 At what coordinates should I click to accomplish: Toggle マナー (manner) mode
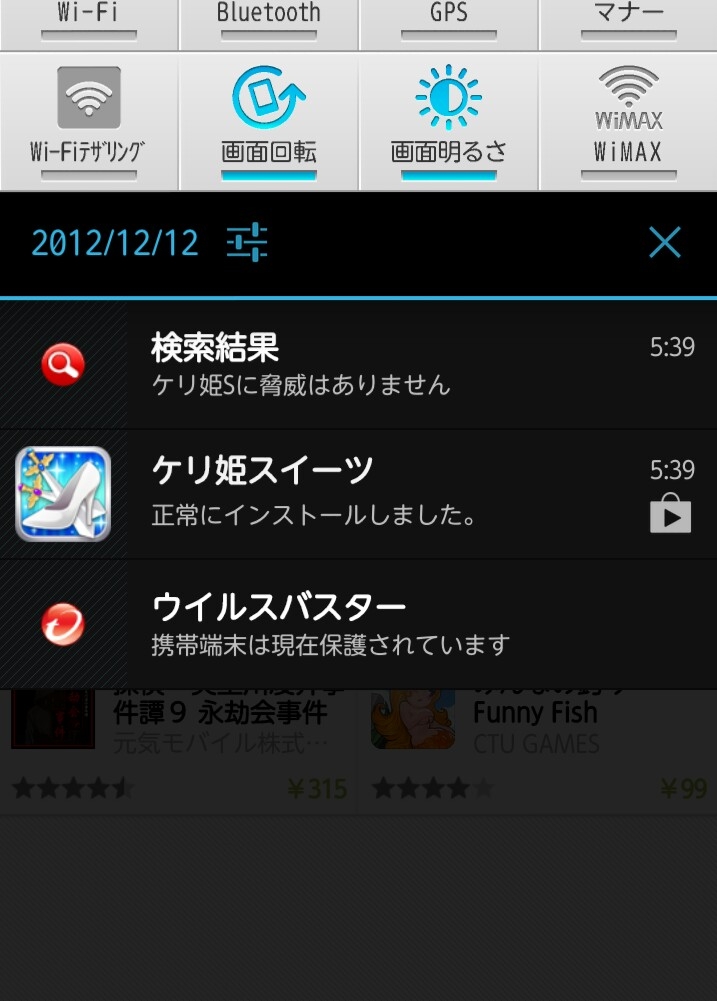coord(628,22)
